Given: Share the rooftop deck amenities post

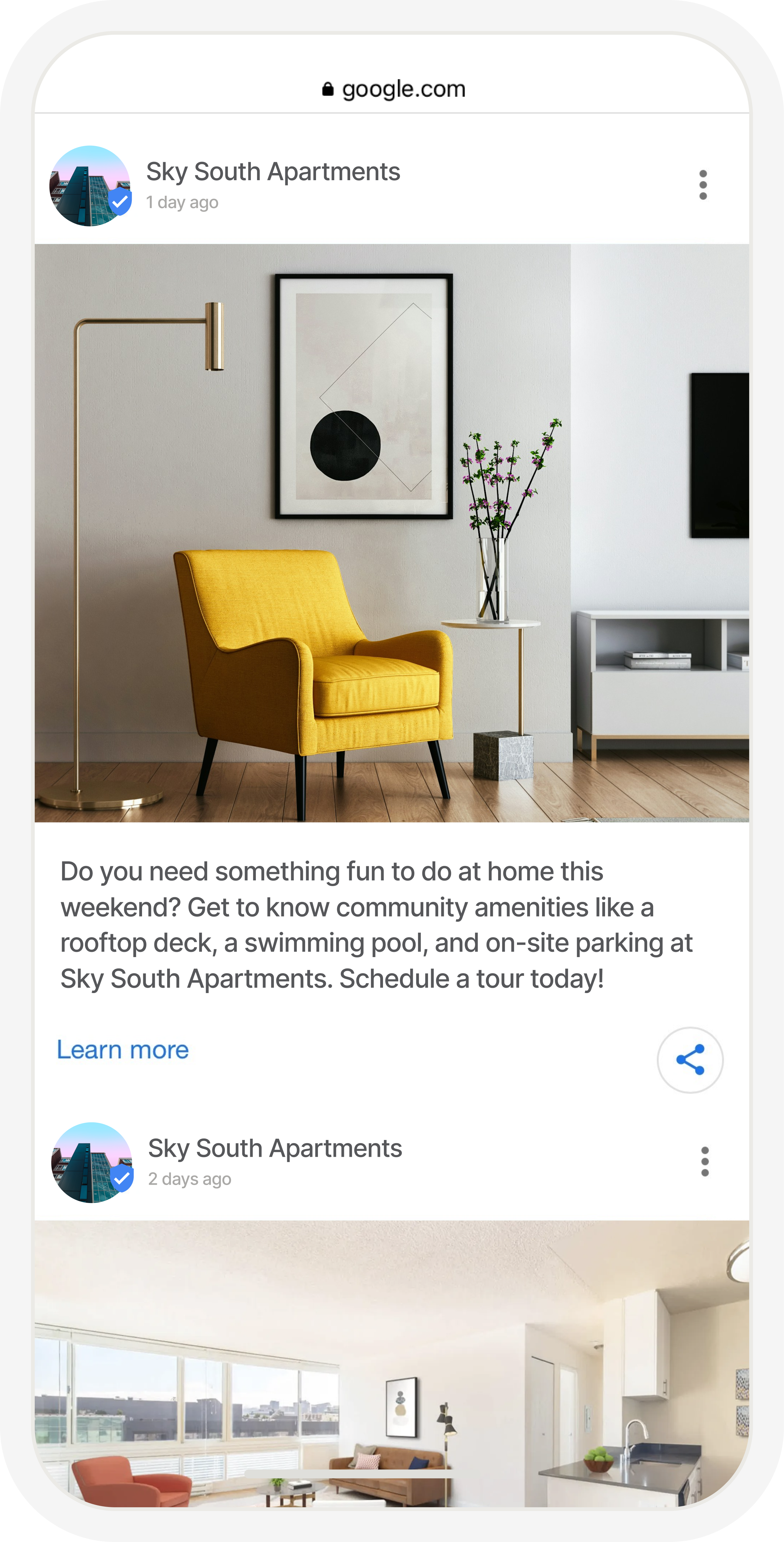Looking at the screenshot, I should [689, 1059].
